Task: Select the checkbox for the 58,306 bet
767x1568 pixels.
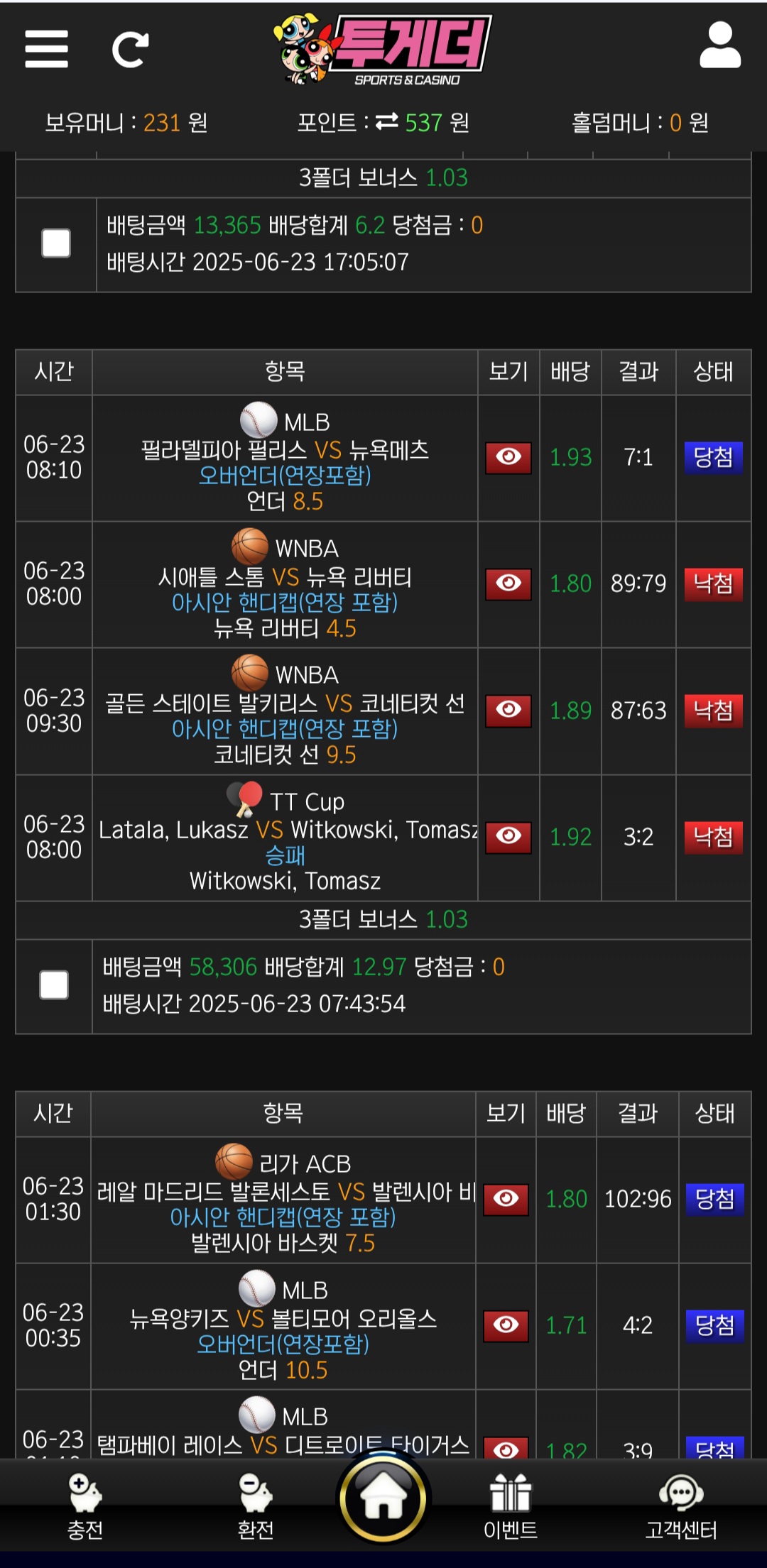Action: 54,985
